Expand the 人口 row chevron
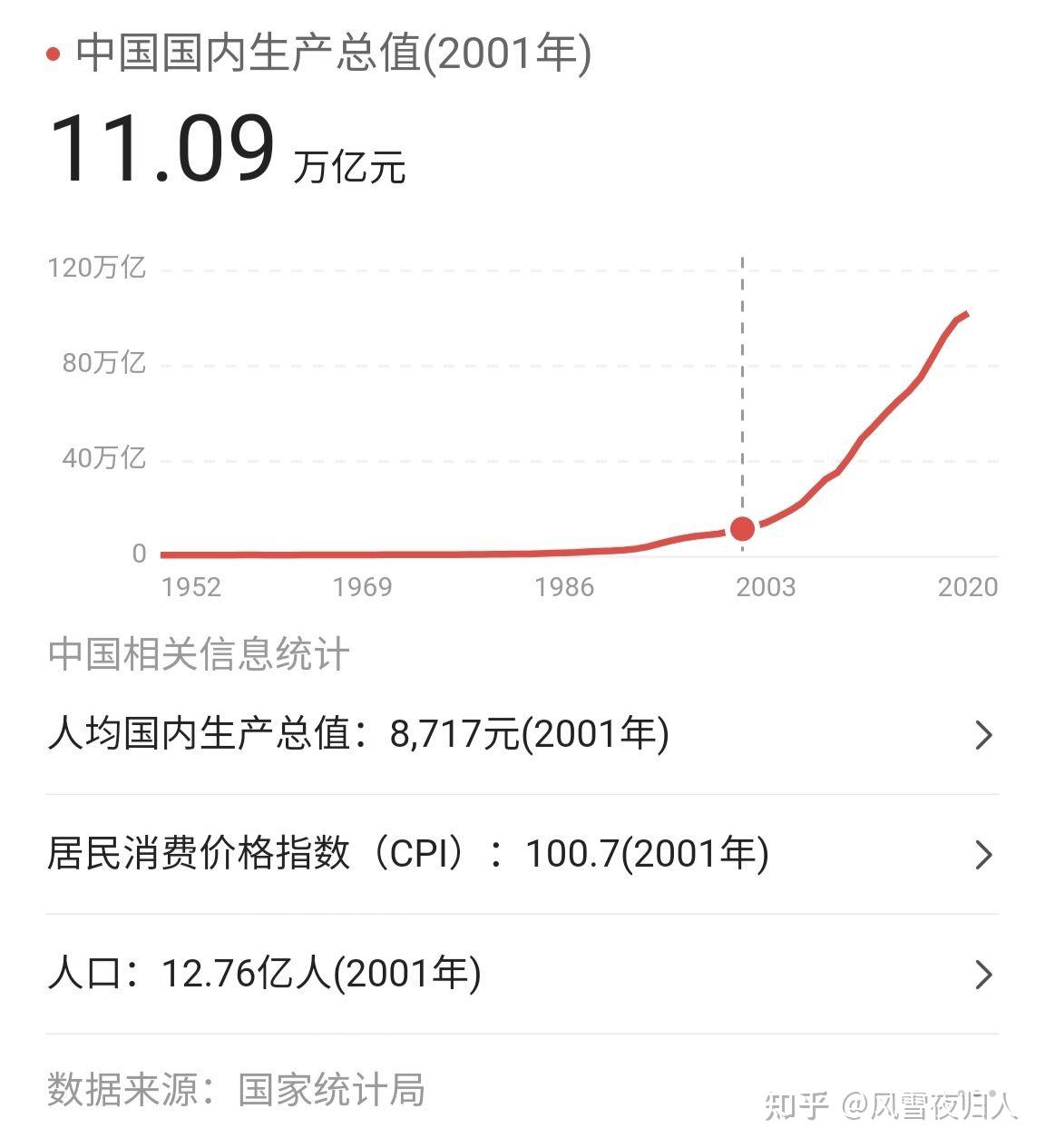 click(984, 974)
